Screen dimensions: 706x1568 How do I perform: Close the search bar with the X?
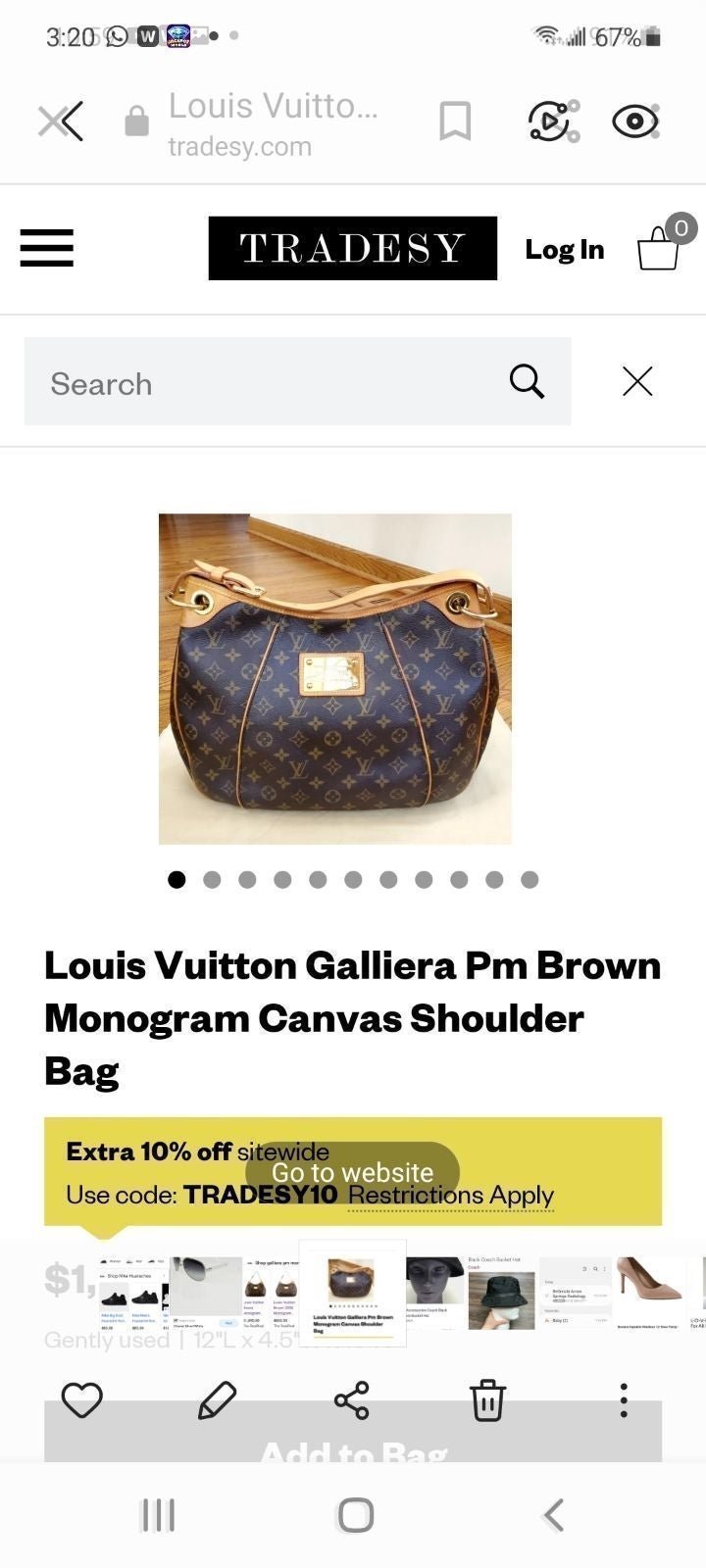(x=637, y=381)
